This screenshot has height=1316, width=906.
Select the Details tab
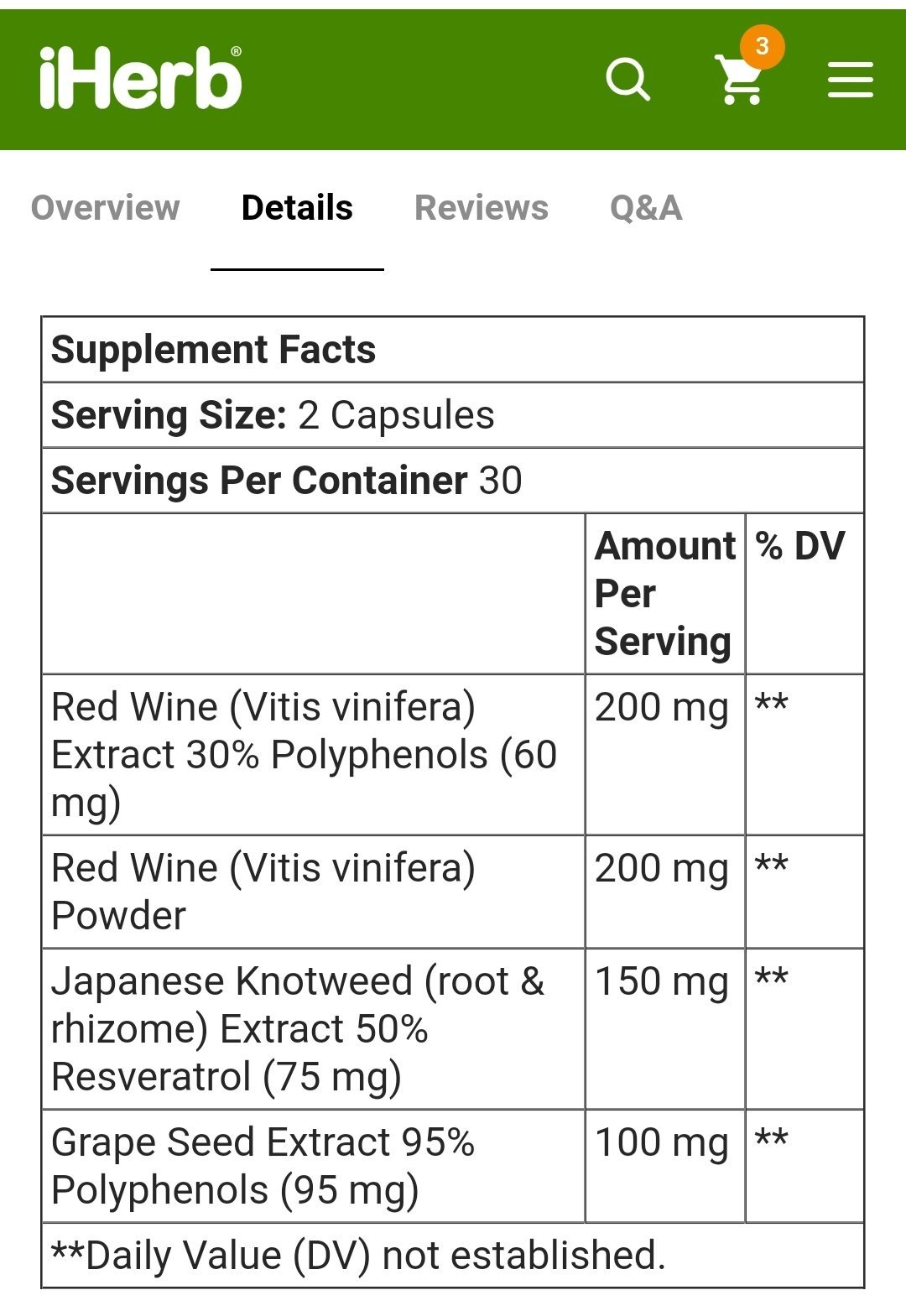point(297,208)
